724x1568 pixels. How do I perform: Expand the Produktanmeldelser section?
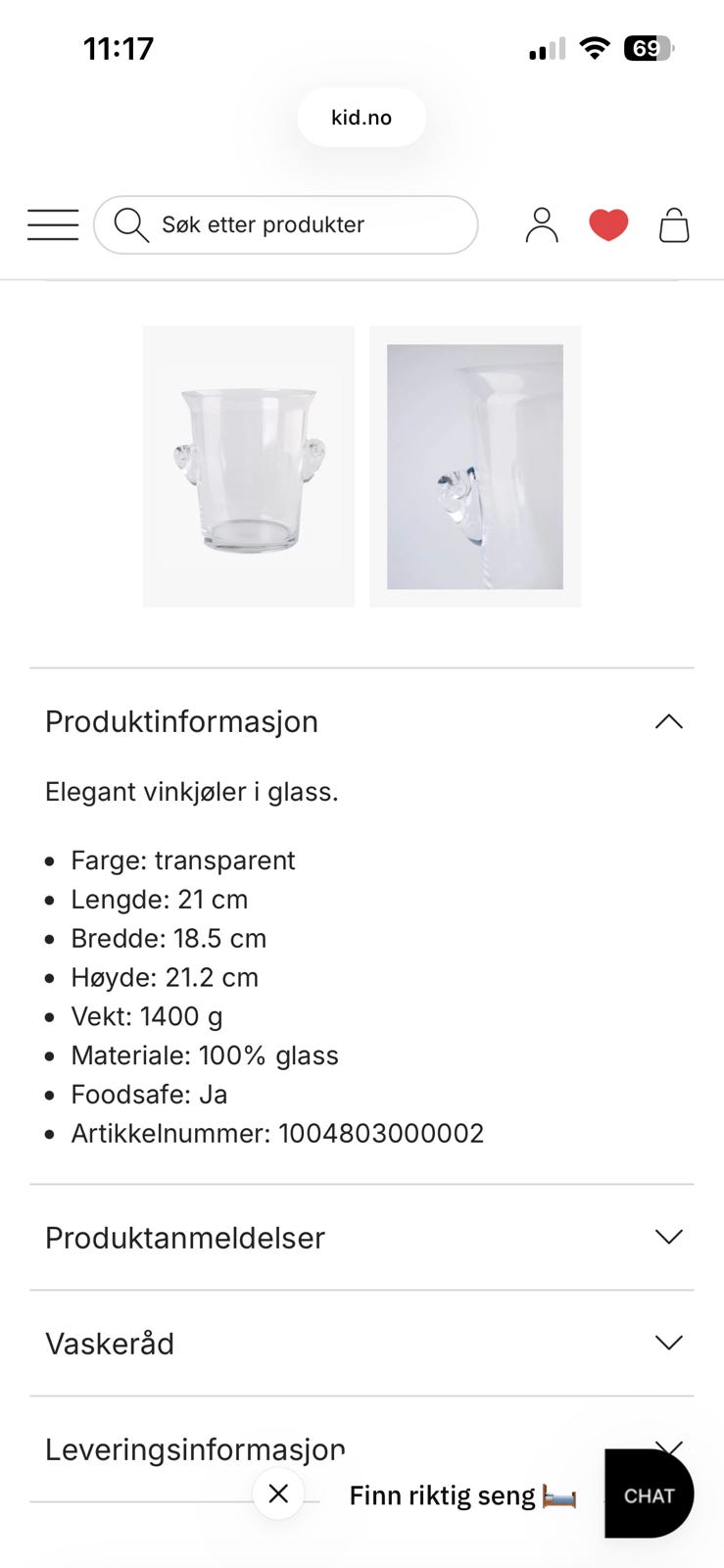pos(668,1237)
